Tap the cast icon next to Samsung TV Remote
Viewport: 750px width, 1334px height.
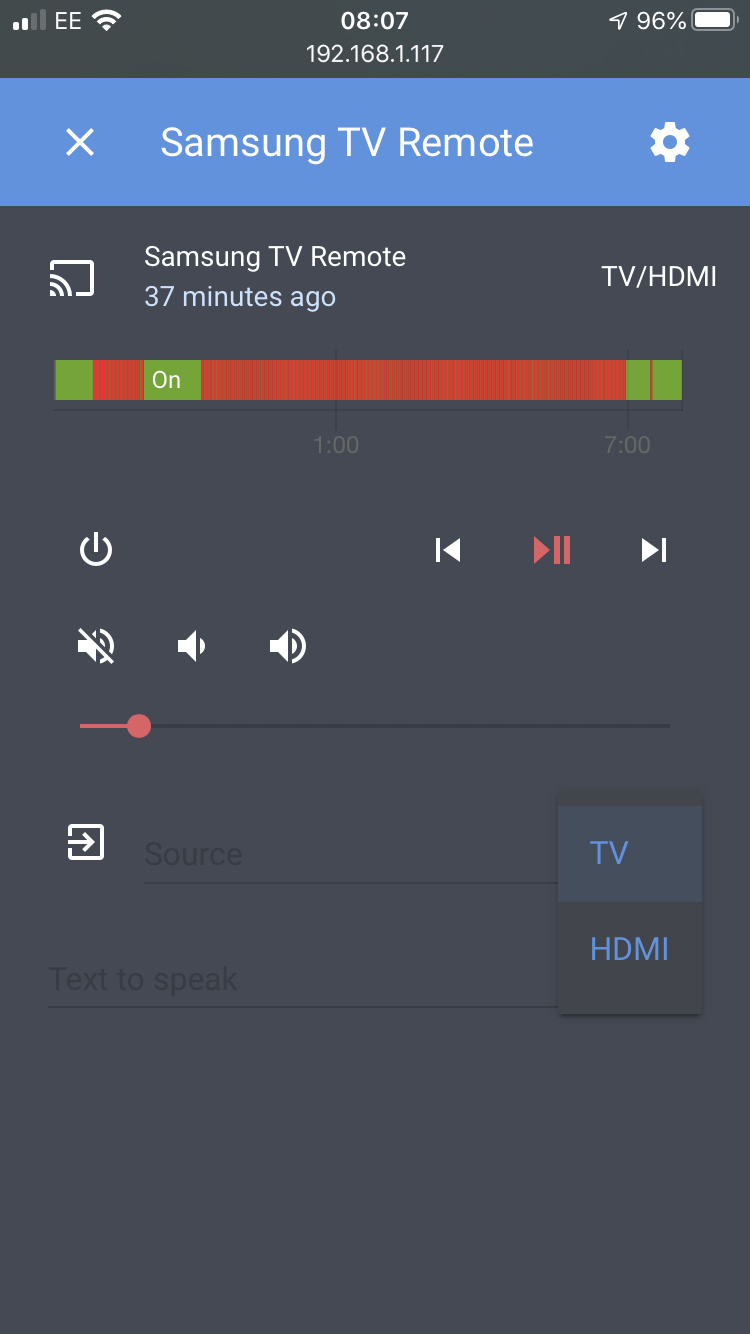coord(71,278)
